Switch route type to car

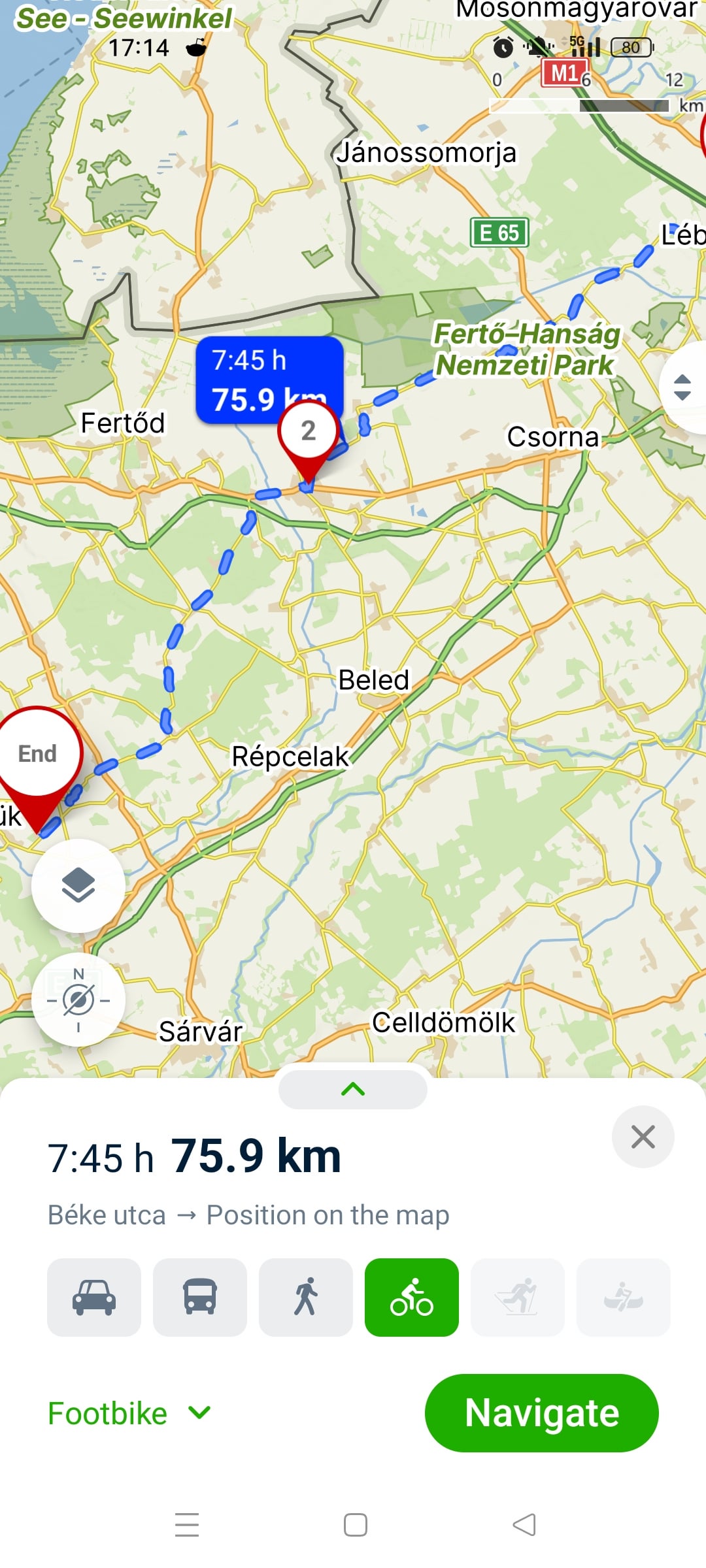tap(94, 1297)
